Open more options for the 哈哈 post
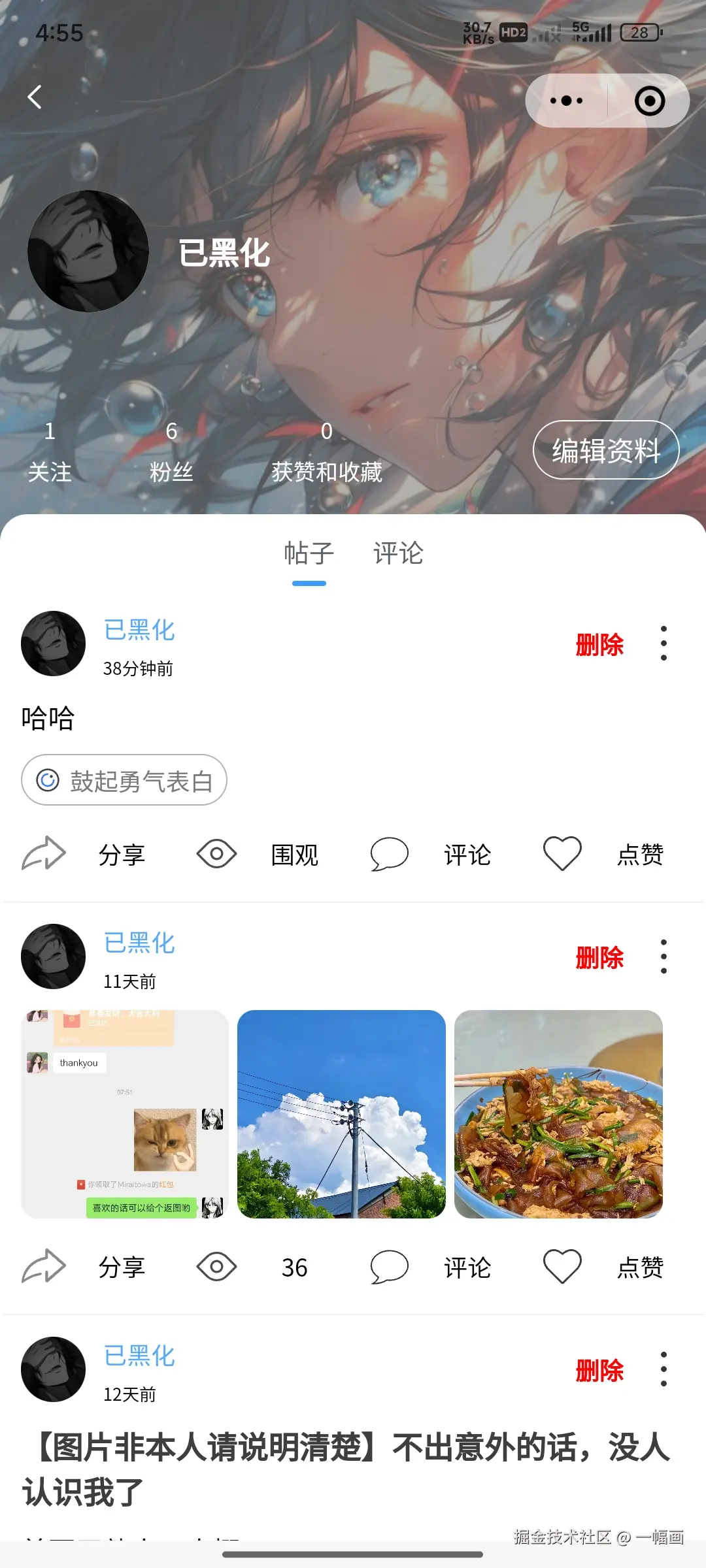Image resolution: width=706 pixels, height=1568 pixels. tap(664, 644)
